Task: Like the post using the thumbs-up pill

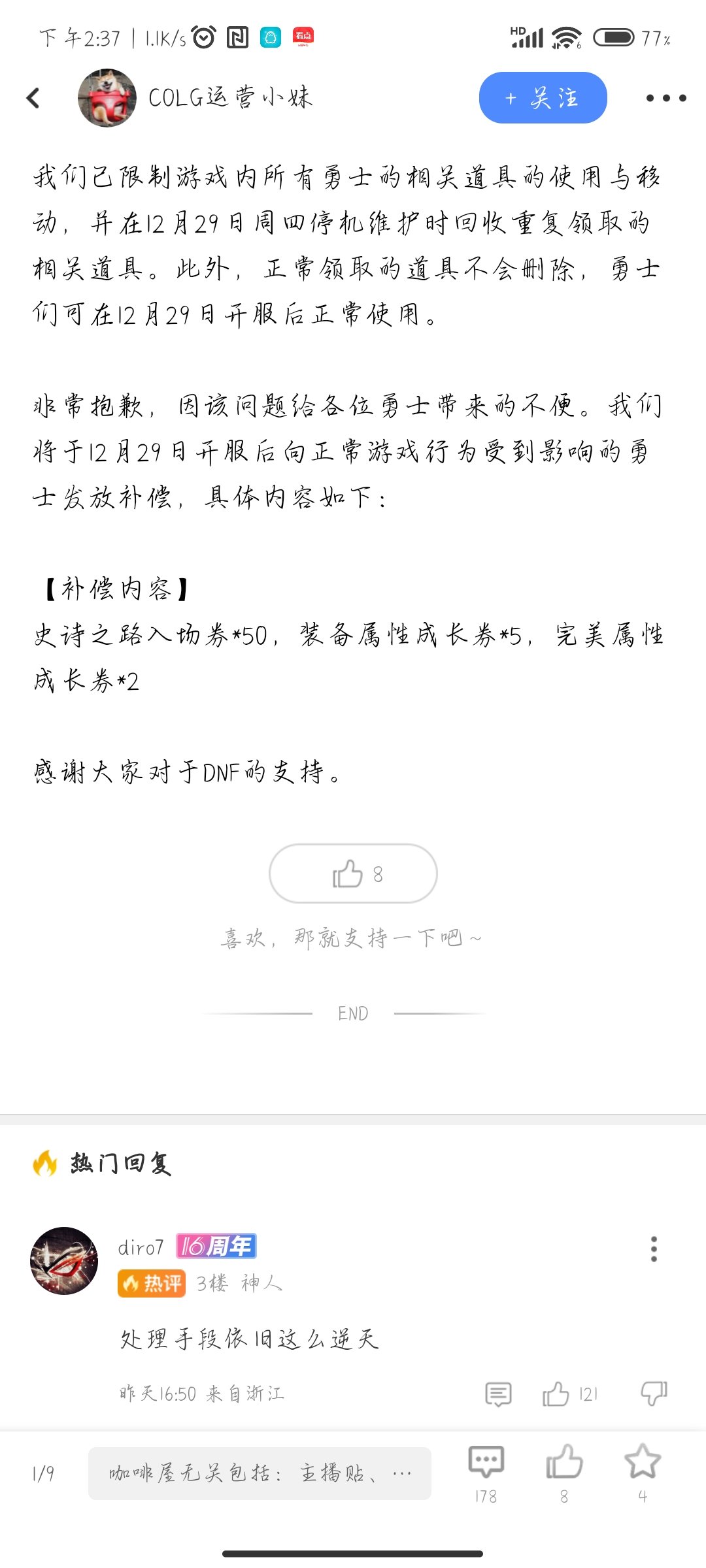Action: tap(353, 874)
